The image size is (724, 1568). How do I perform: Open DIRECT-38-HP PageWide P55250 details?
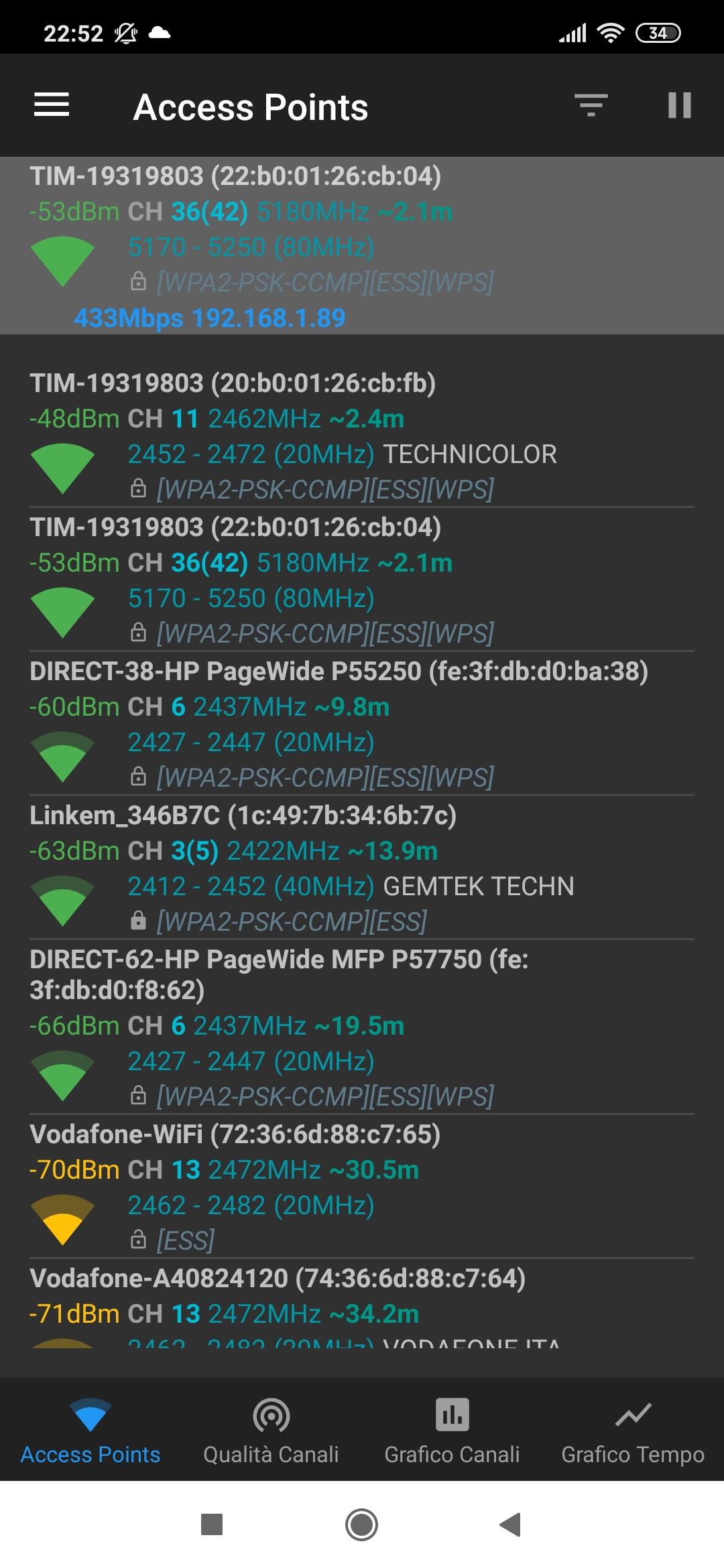click(362, 724)
